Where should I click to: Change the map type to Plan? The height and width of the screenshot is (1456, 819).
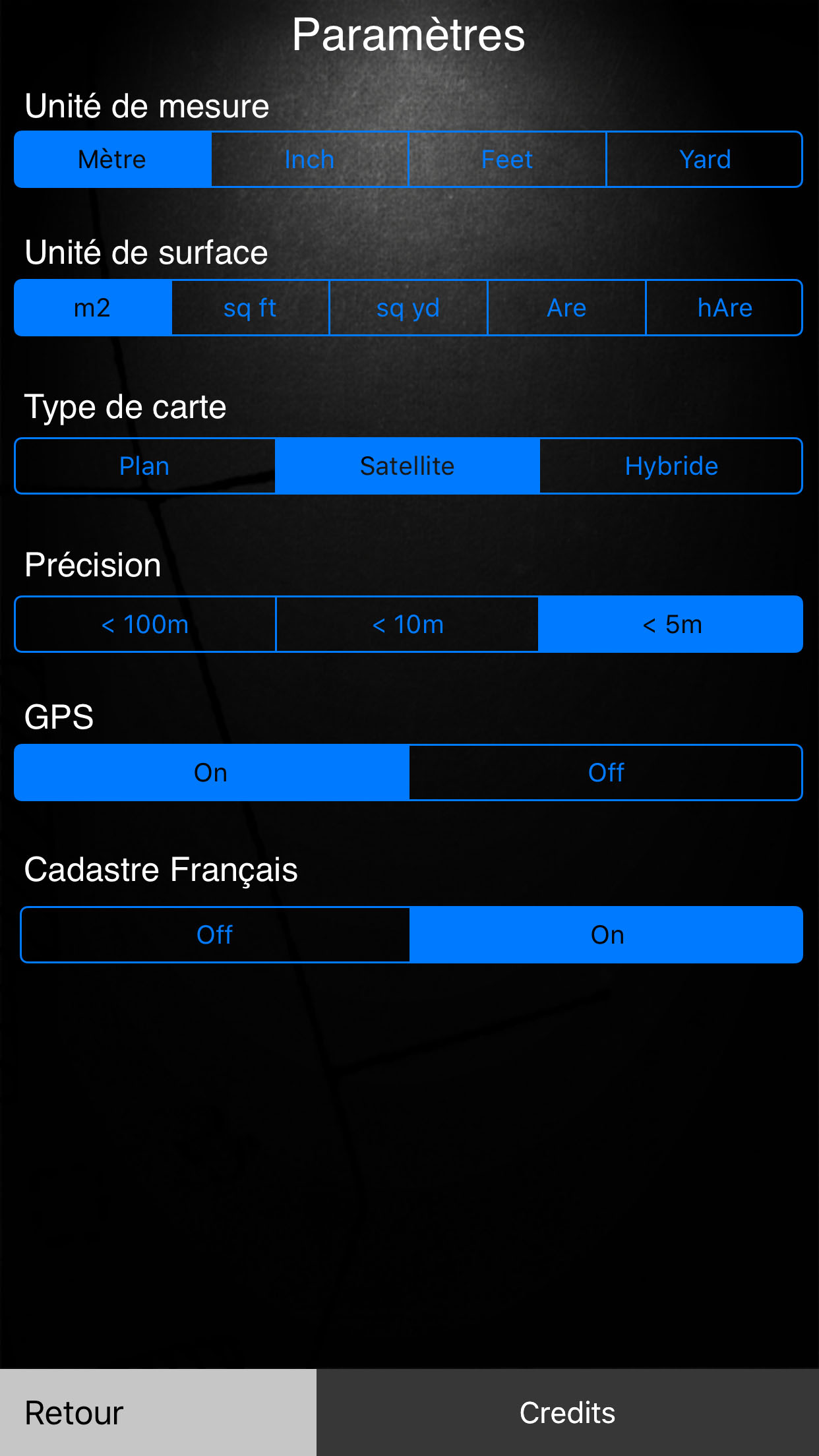(145, 466)
